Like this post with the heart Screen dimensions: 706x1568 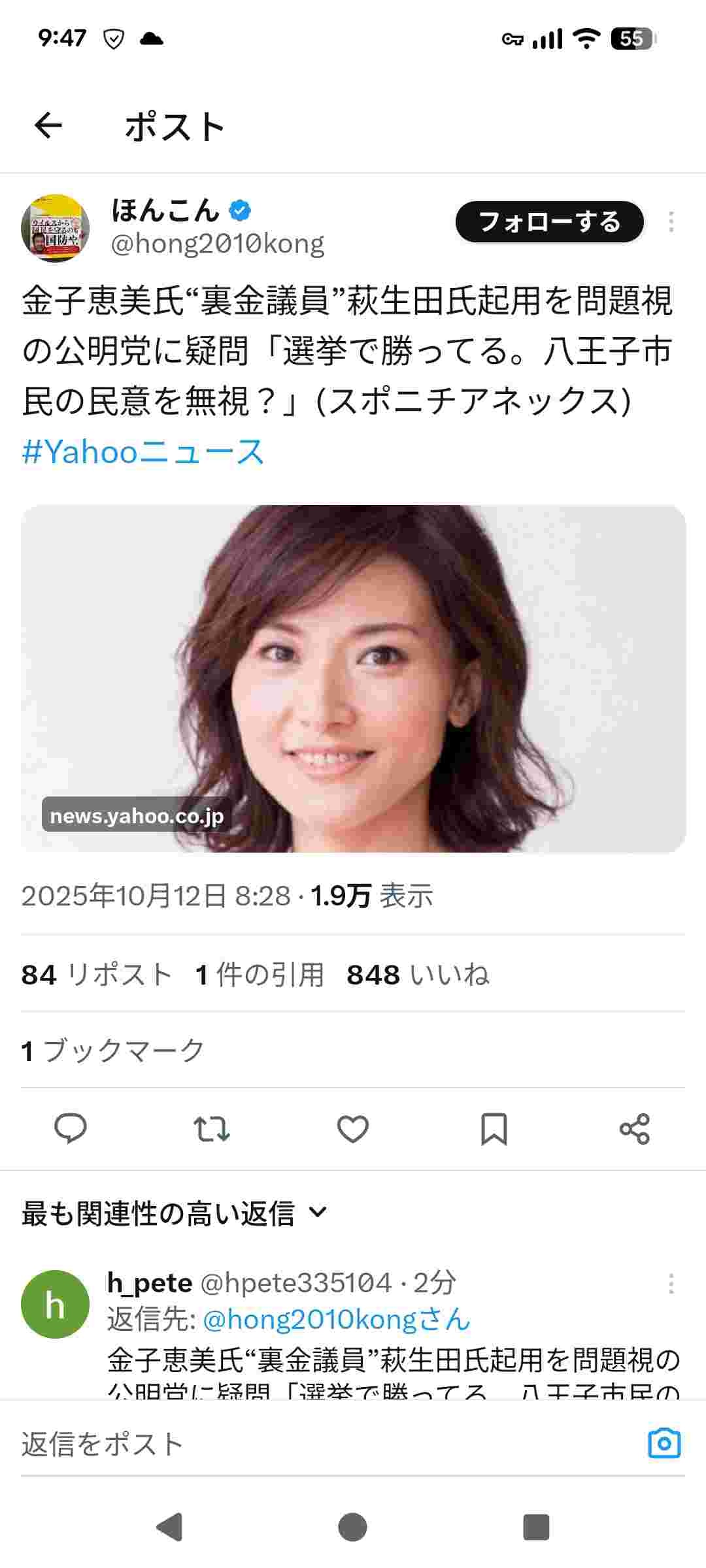tap(353, 1128)
